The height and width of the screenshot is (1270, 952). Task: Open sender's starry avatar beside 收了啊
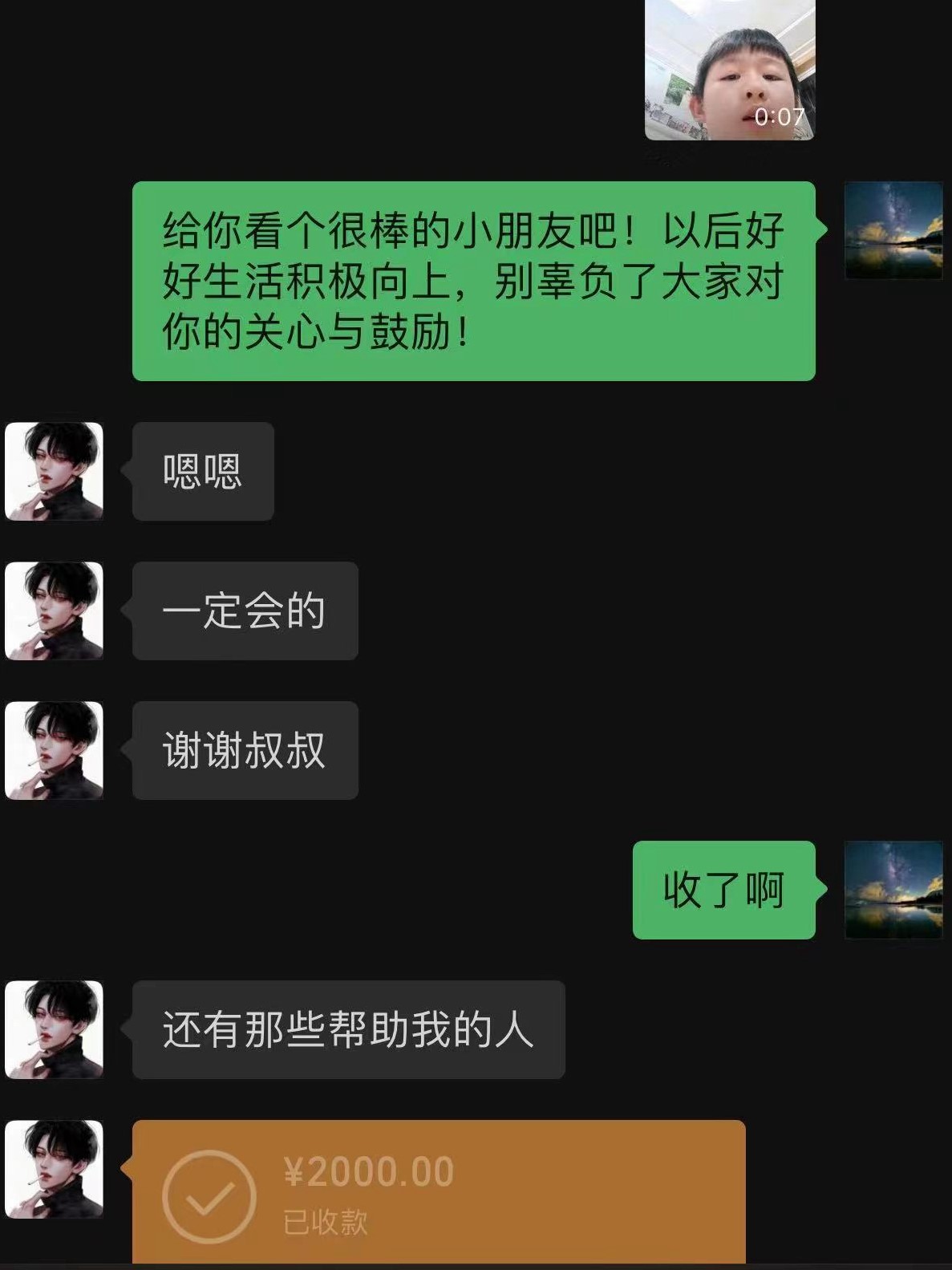(x=893, y=890)
